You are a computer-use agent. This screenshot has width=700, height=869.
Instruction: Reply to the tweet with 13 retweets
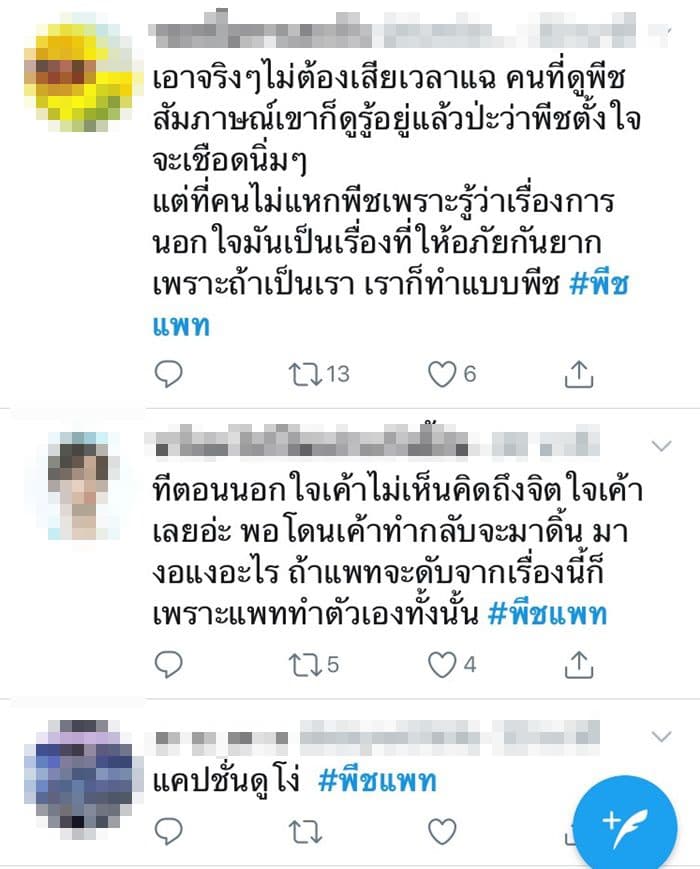pos(171,374)
